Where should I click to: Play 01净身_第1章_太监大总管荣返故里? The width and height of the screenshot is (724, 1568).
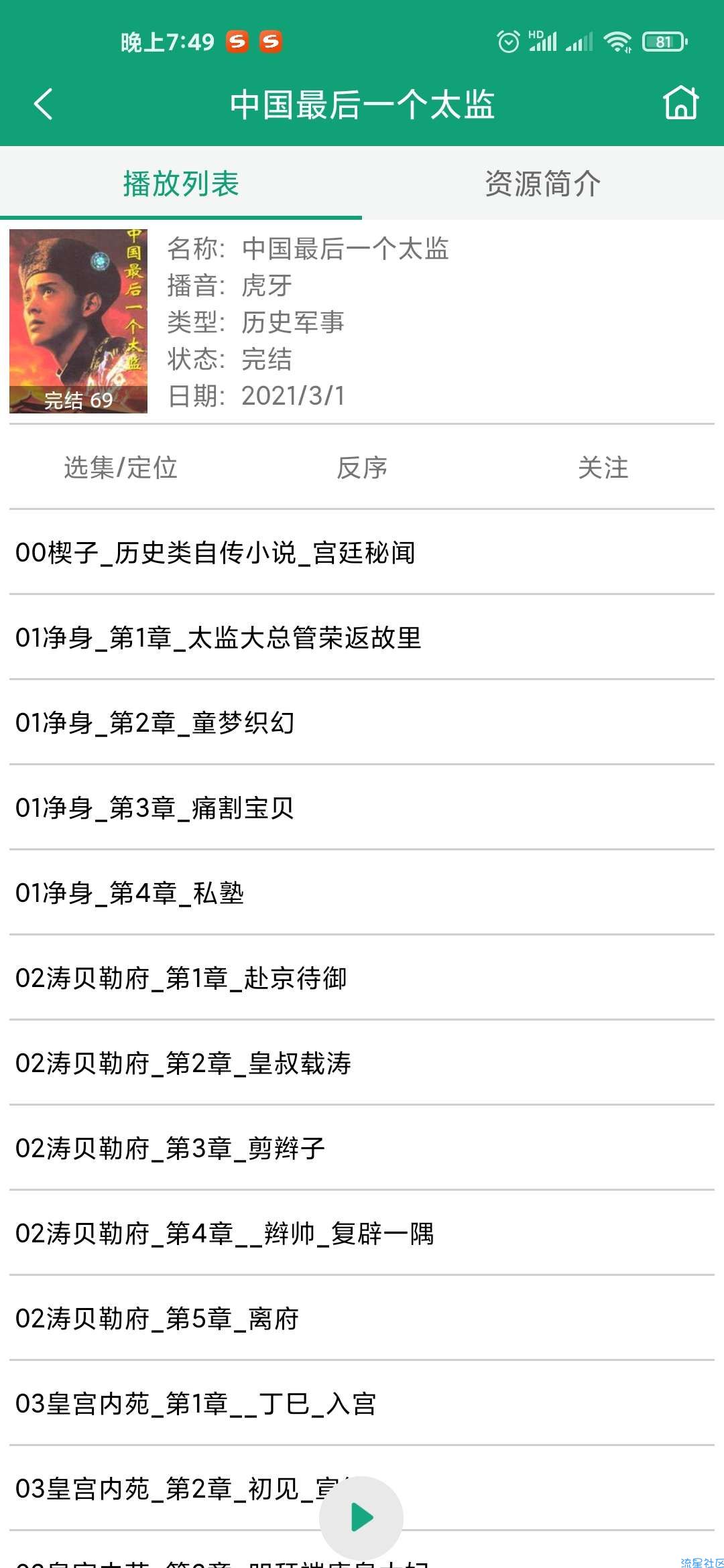(x=219, y=638)
